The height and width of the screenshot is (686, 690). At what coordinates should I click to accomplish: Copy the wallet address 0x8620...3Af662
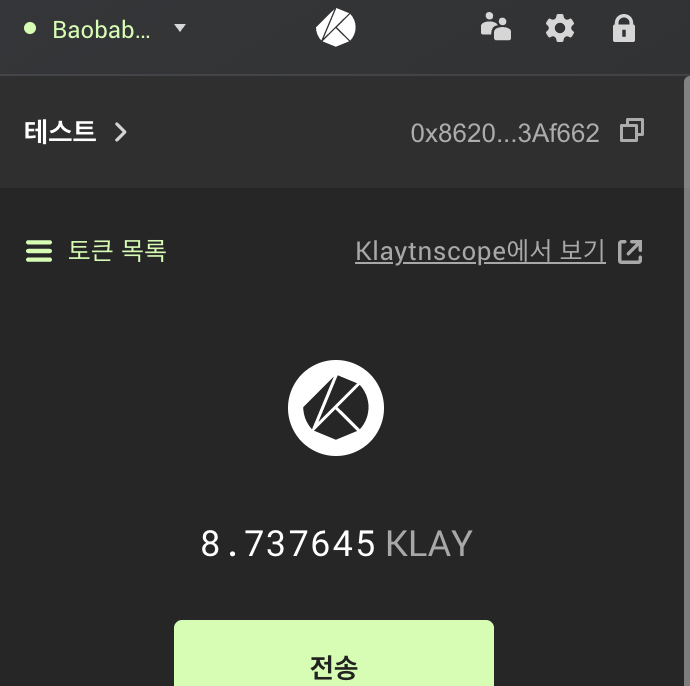(632, 131)
